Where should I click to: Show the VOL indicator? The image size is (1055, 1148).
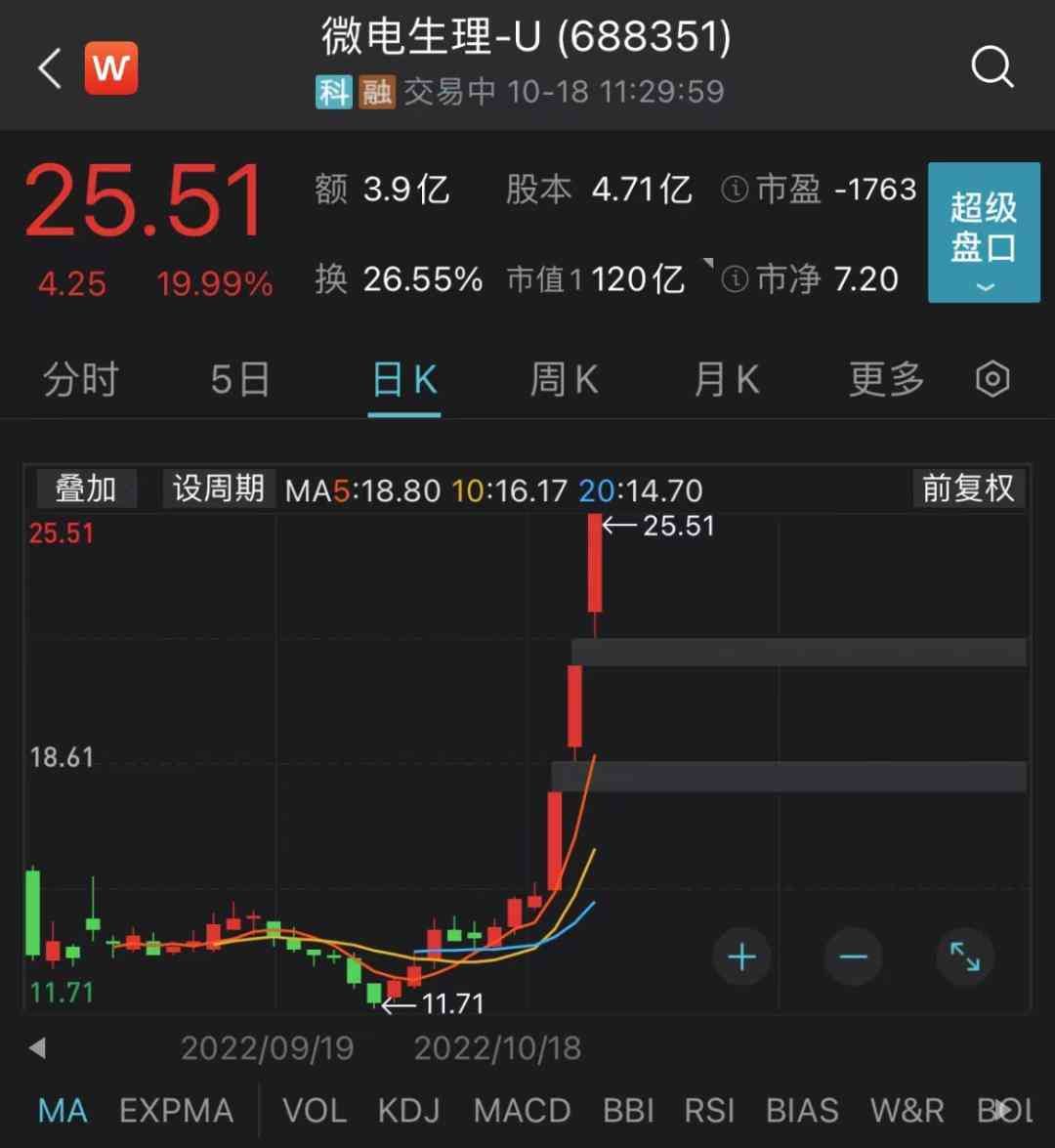[x=315, y=1111]
